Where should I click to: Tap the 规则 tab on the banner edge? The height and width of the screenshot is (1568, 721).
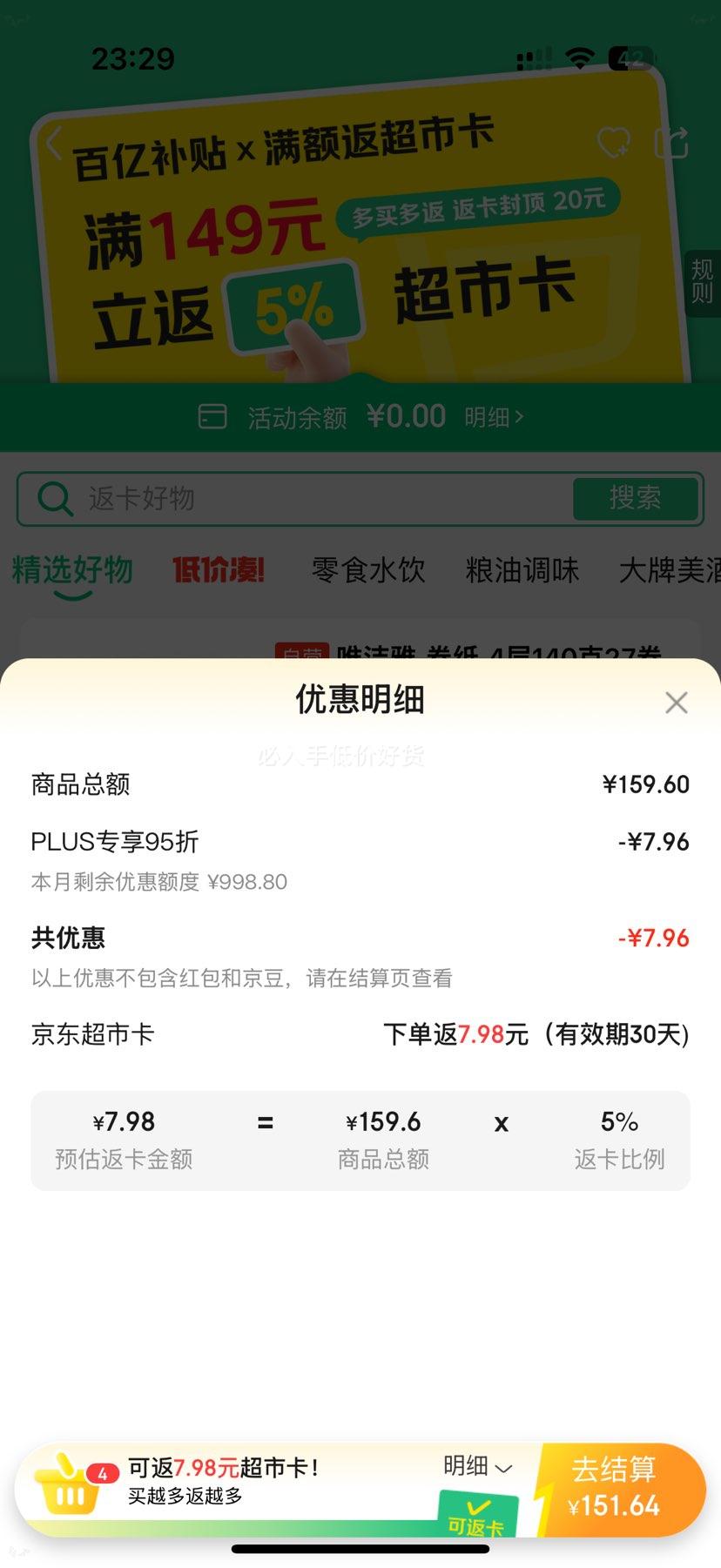(703, 285)
